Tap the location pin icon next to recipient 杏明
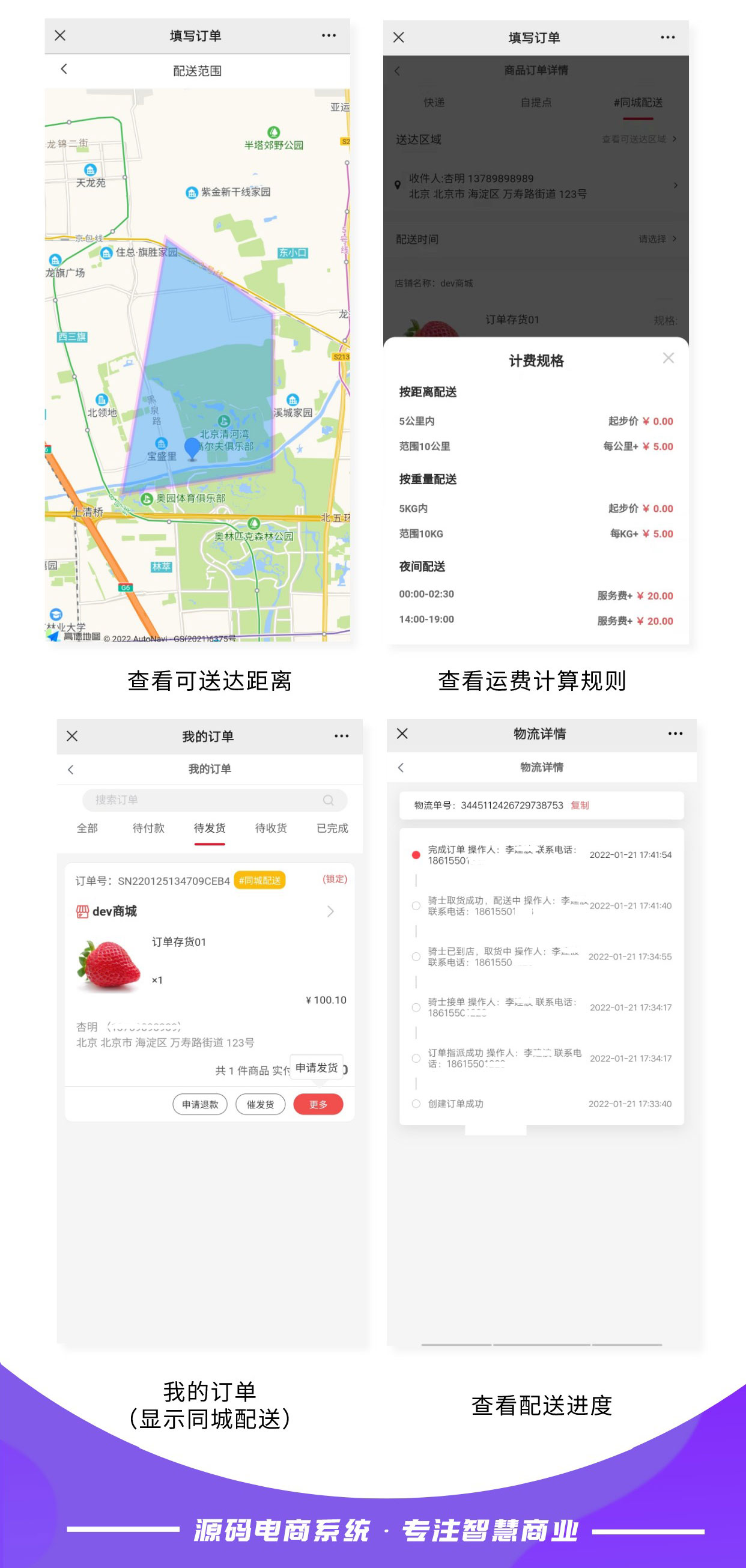Viewport: 746px width, 1568px height. coord(399,184)
